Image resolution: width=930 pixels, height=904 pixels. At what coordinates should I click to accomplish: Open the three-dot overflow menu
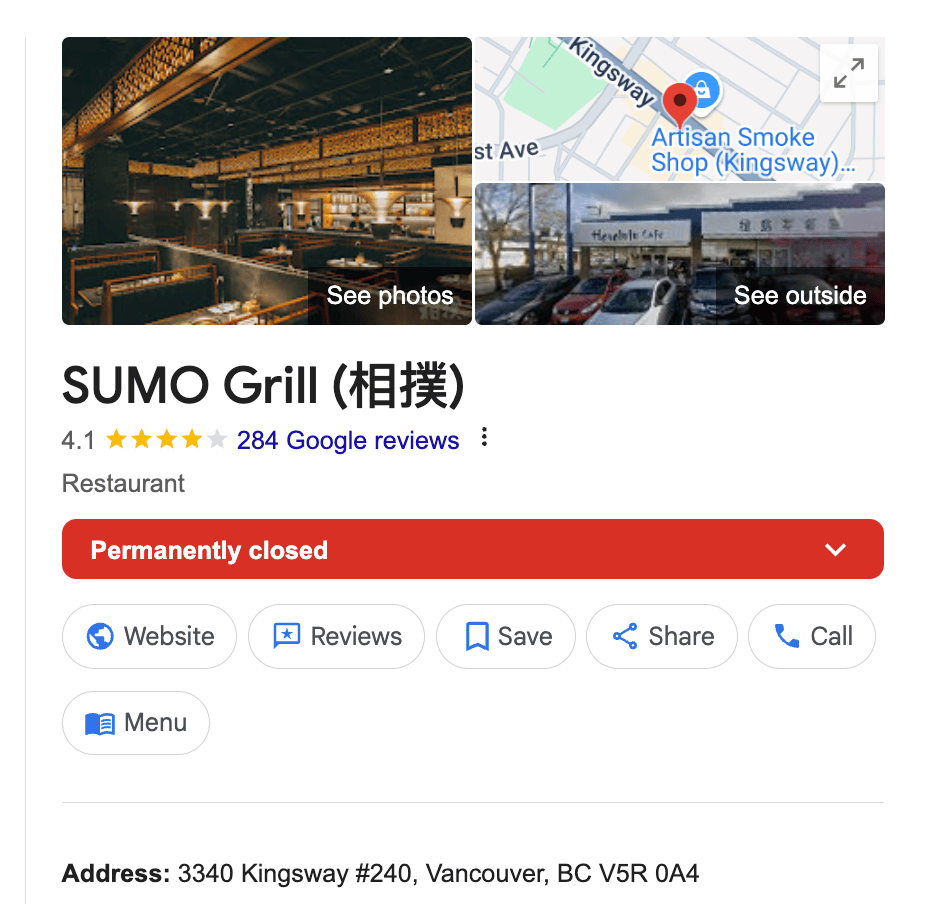click(x=484, y=438)
